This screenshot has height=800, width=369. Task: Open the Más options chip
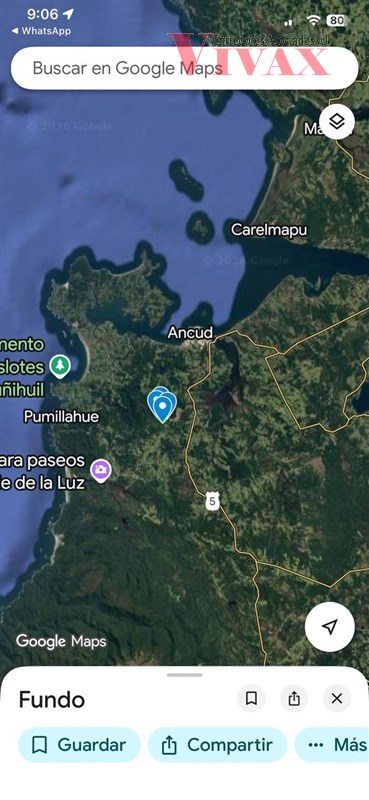(x=333, y=745)
